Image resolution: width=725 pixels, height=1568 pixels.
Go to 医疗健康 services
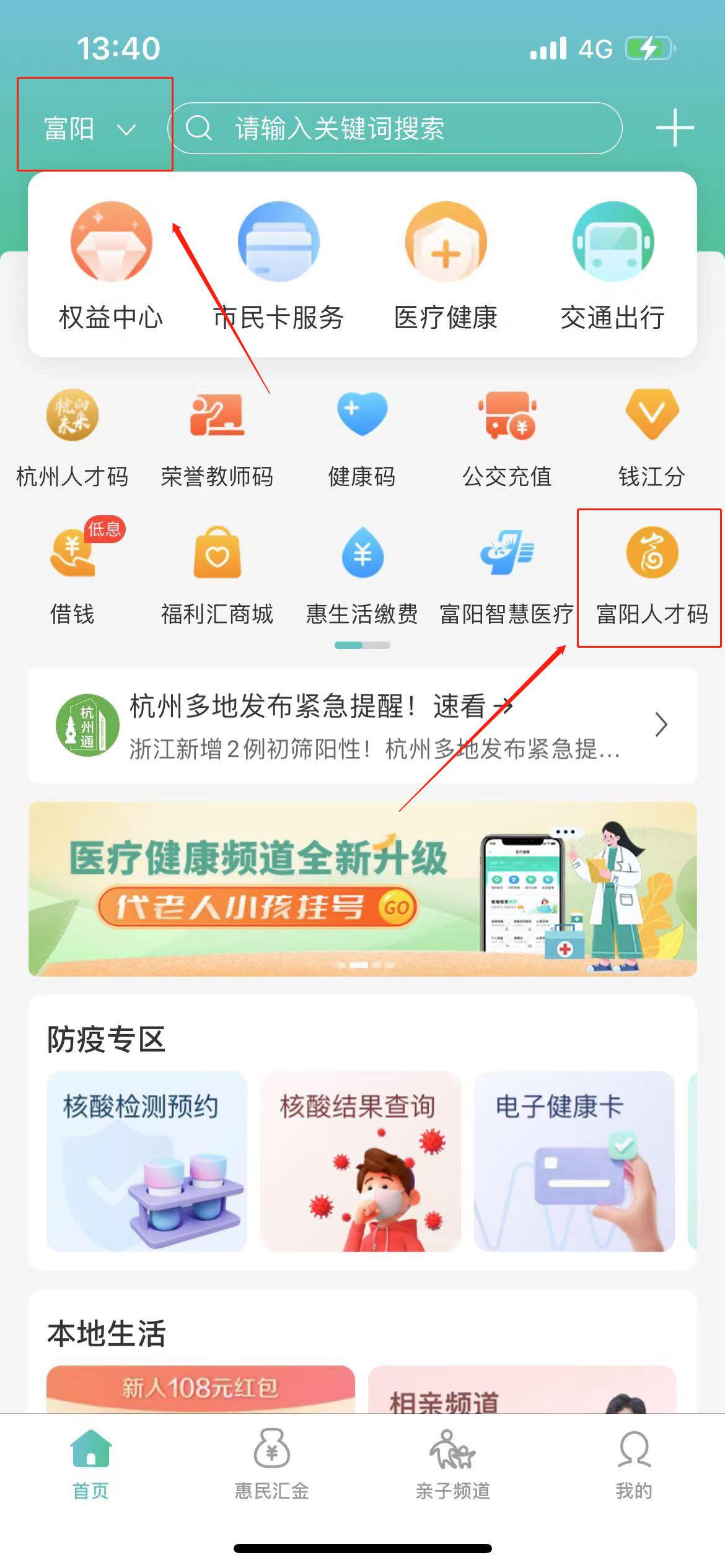(446, 266)
